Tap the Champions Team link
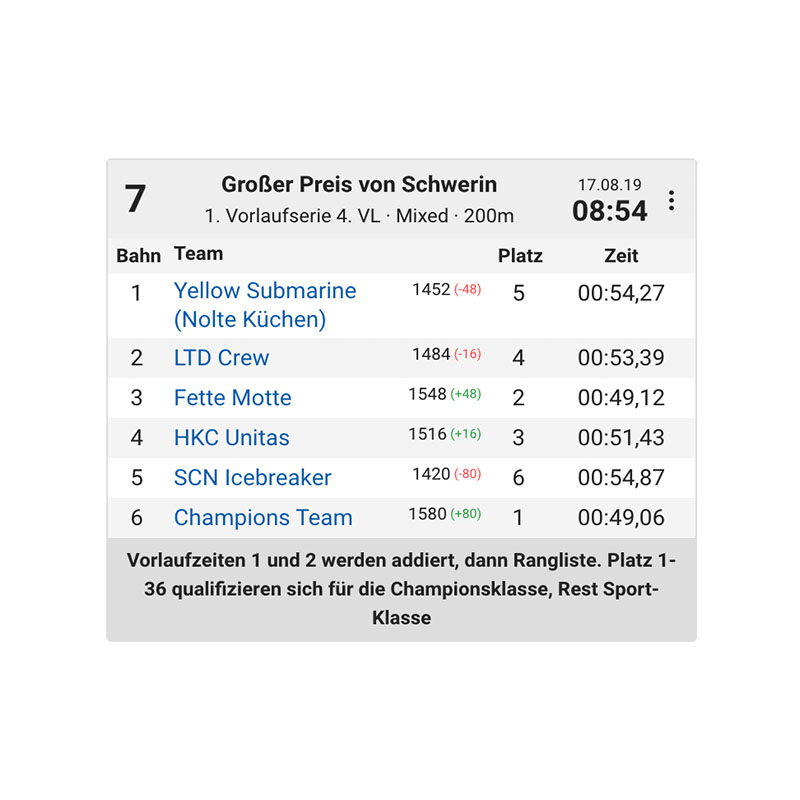Image resolution: width=800 pixels, height=800 pixels. pyautogui.click(x=263, y=518)
